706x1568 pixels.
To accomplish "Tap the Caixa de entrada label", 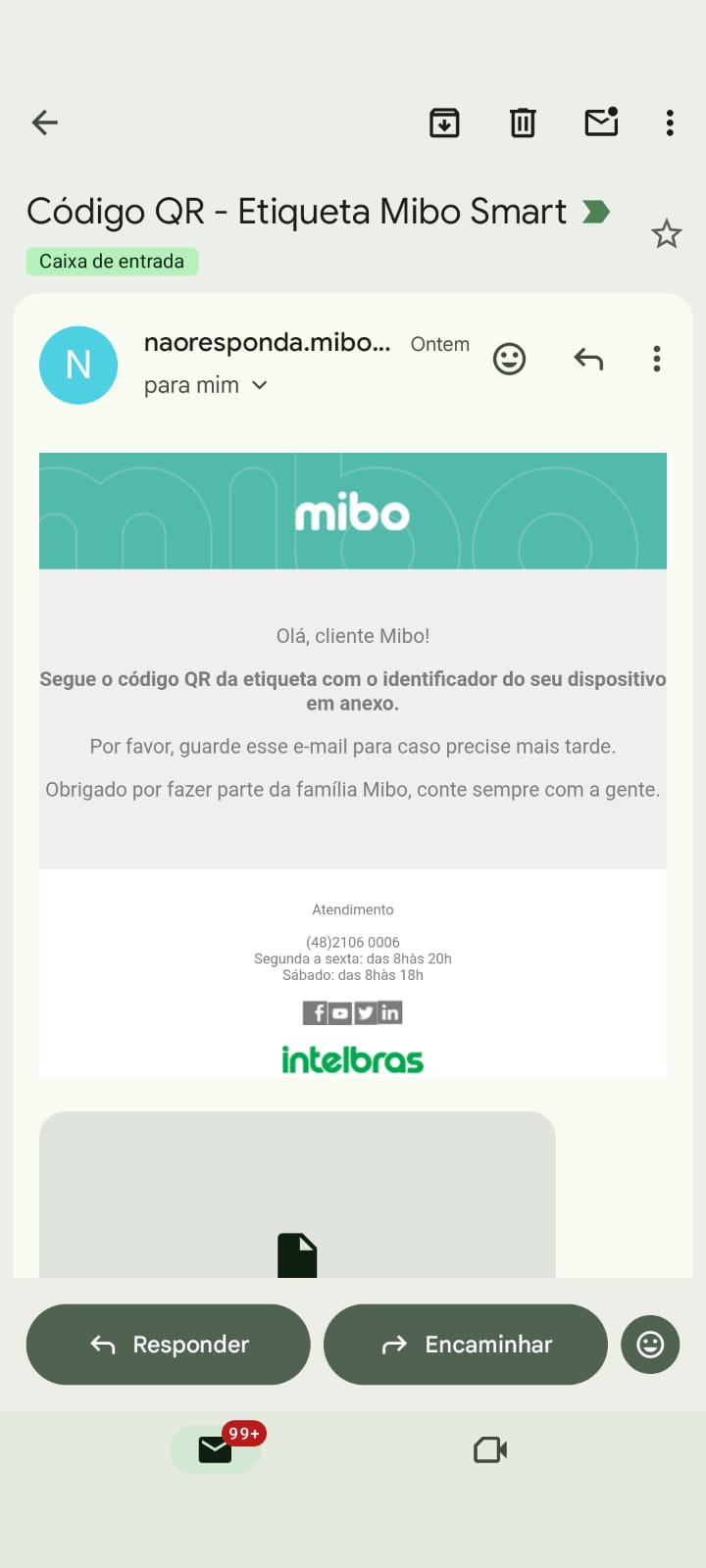I will (x=112, y=262).
